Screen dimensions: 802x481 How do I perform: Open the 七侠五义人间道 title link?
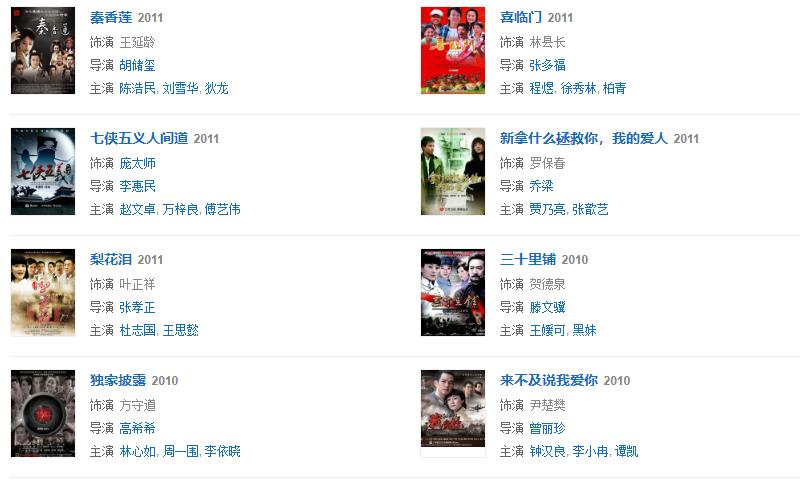[x=138, y=138]
